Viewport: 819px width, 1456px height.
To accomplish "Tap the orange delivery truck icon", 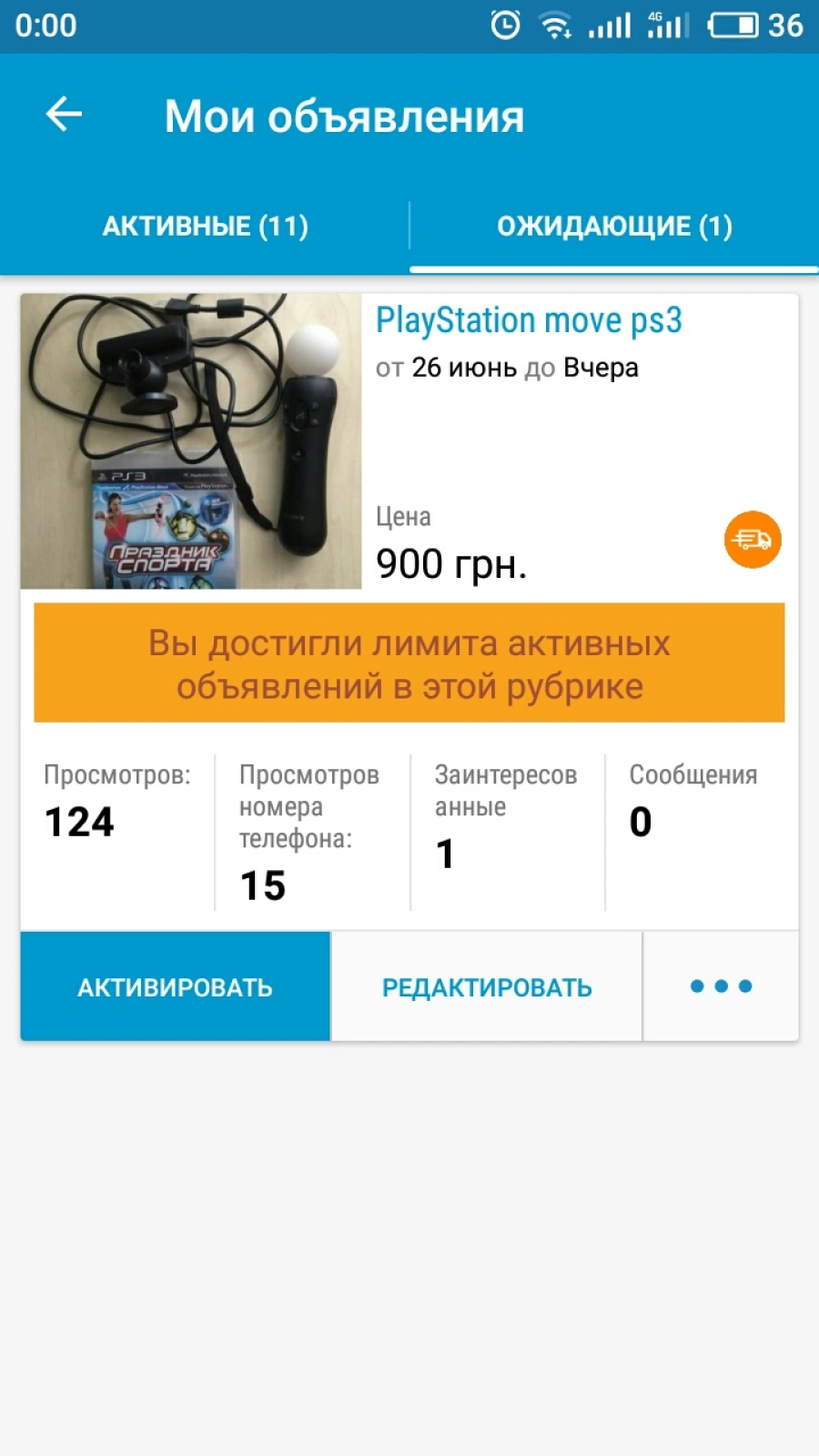I will (x=753, y=540).
